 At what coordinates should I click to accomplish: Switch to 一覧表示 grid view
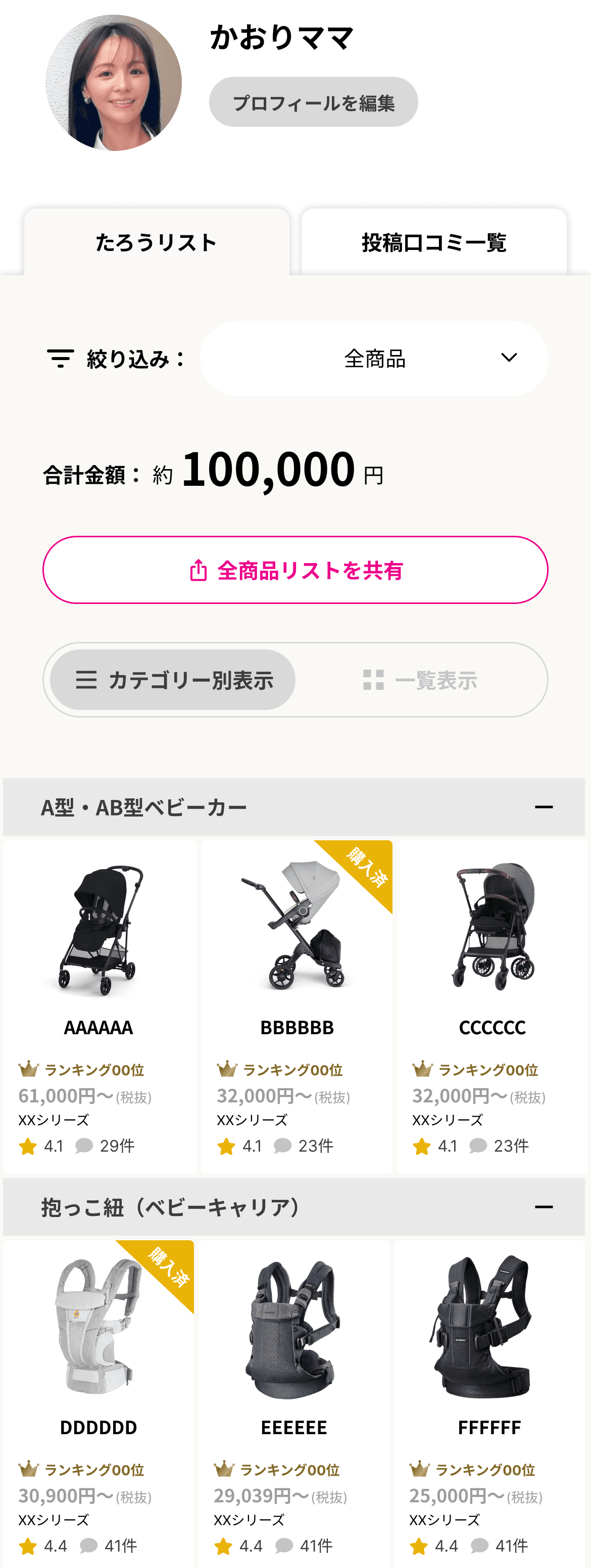420,680
